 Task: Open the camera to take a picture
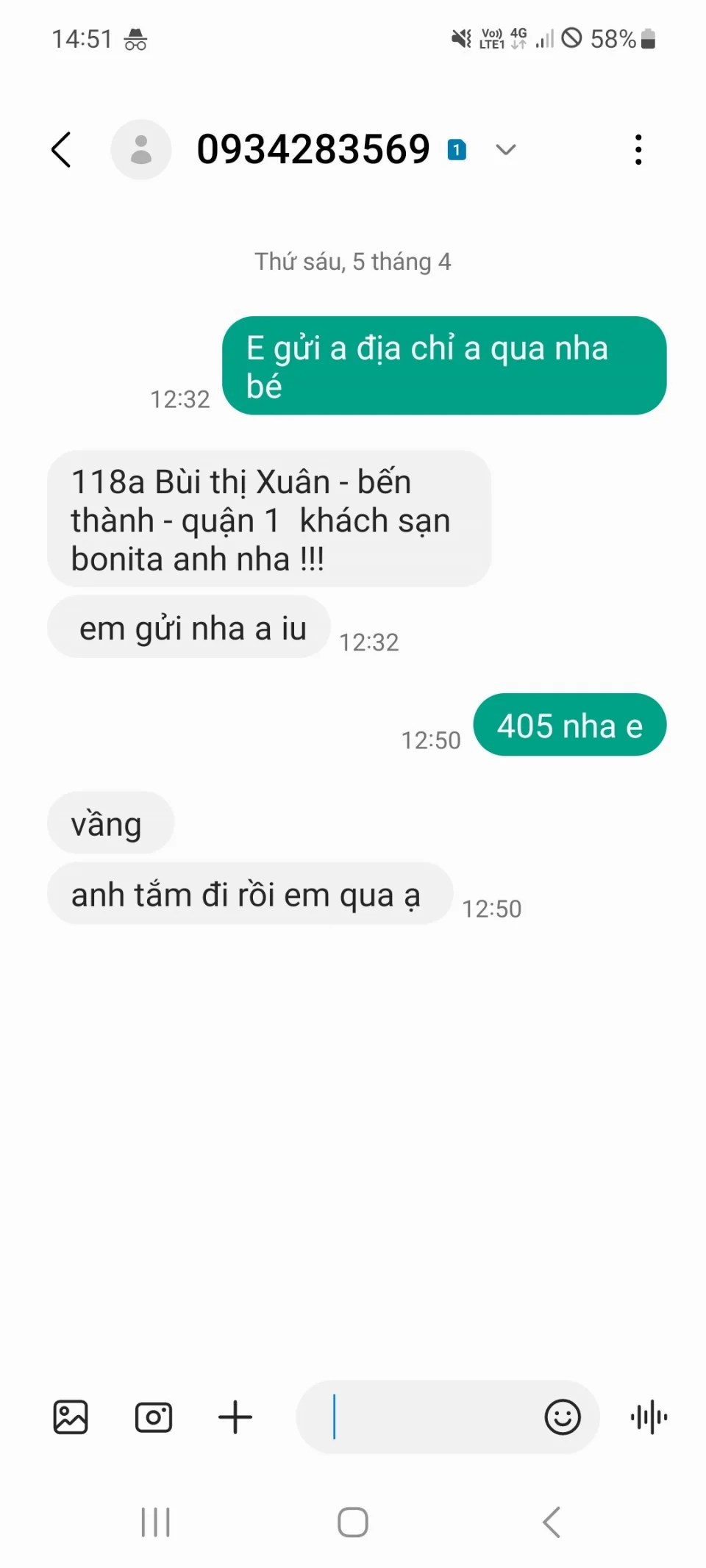point(154,1417)
